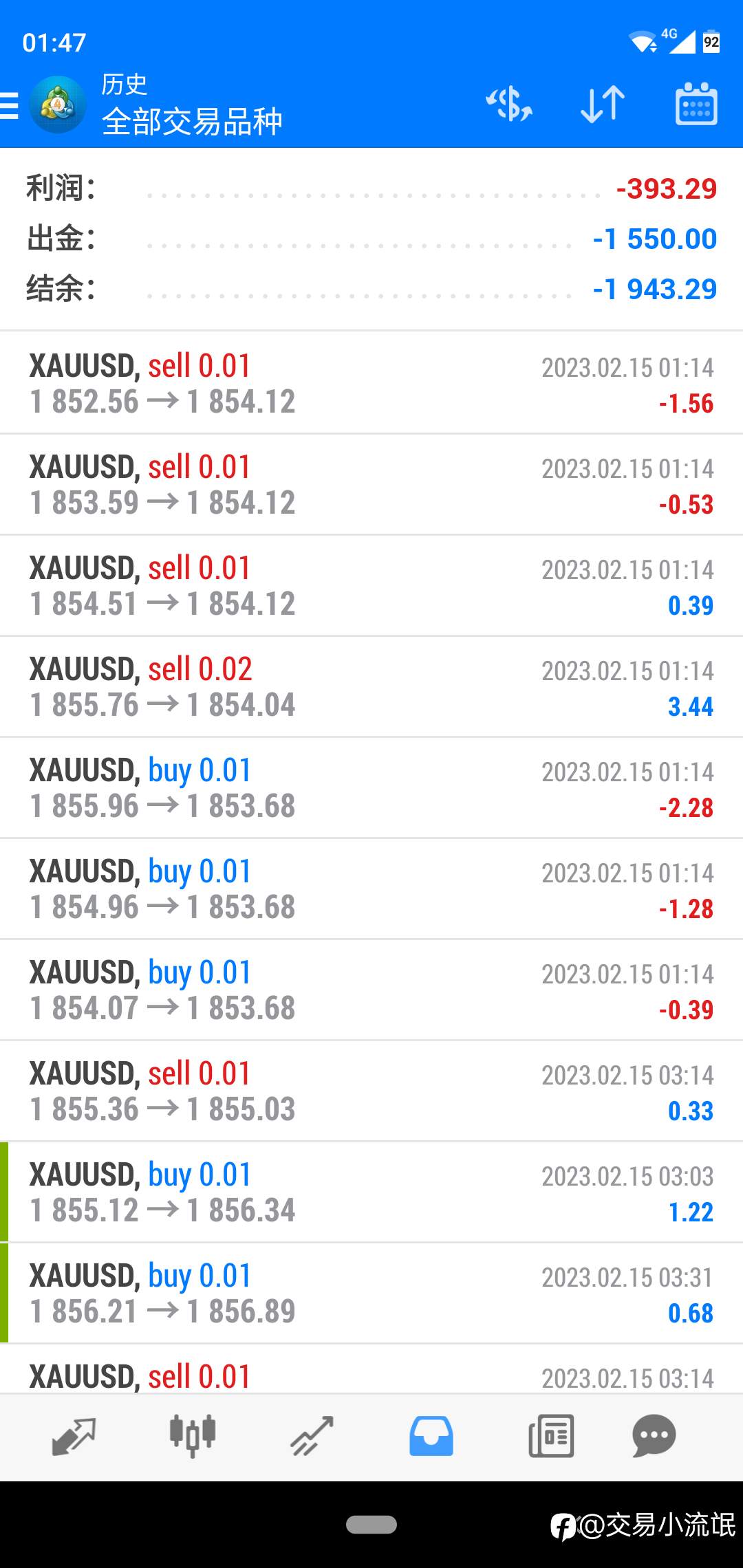
Task: Tap the currency symbol filter icon
Action: (509, 105)
